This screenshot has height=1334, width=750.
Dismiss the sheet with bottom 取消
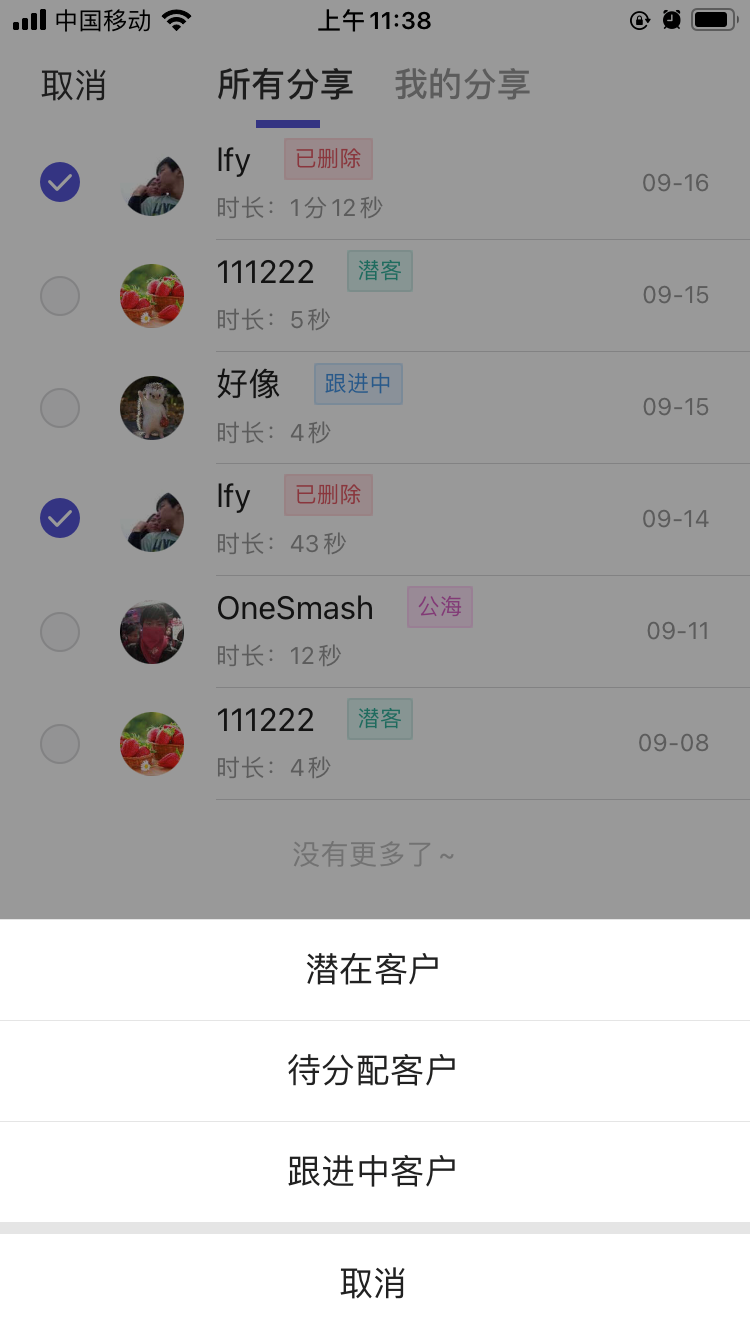tap(373, 1283)
